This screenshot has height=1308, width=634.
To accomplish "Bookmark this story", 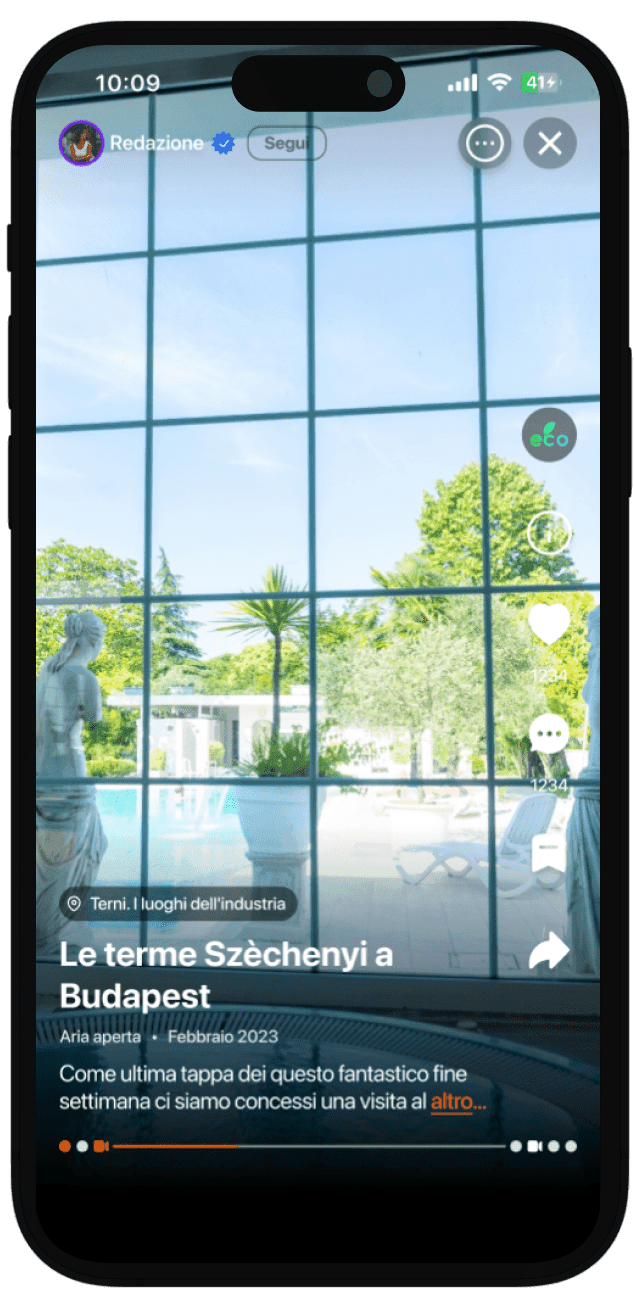I will point(549,855).
